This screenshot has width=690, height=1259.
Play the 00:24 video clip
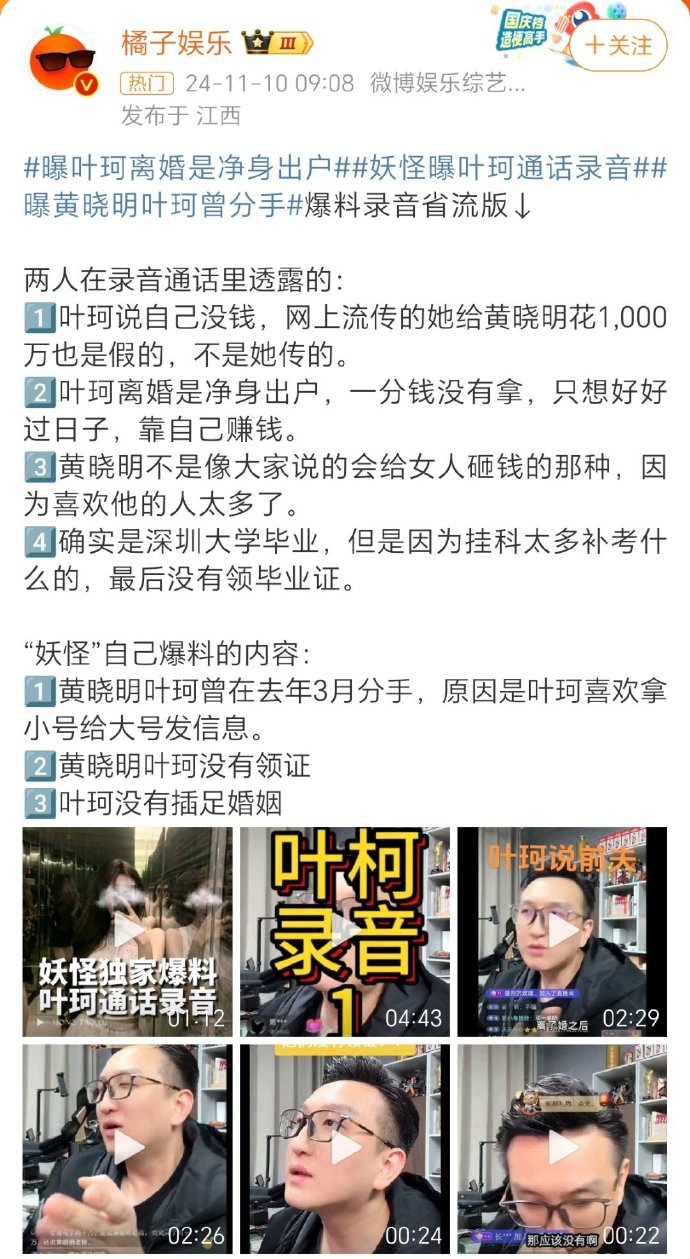point(345,1149)
